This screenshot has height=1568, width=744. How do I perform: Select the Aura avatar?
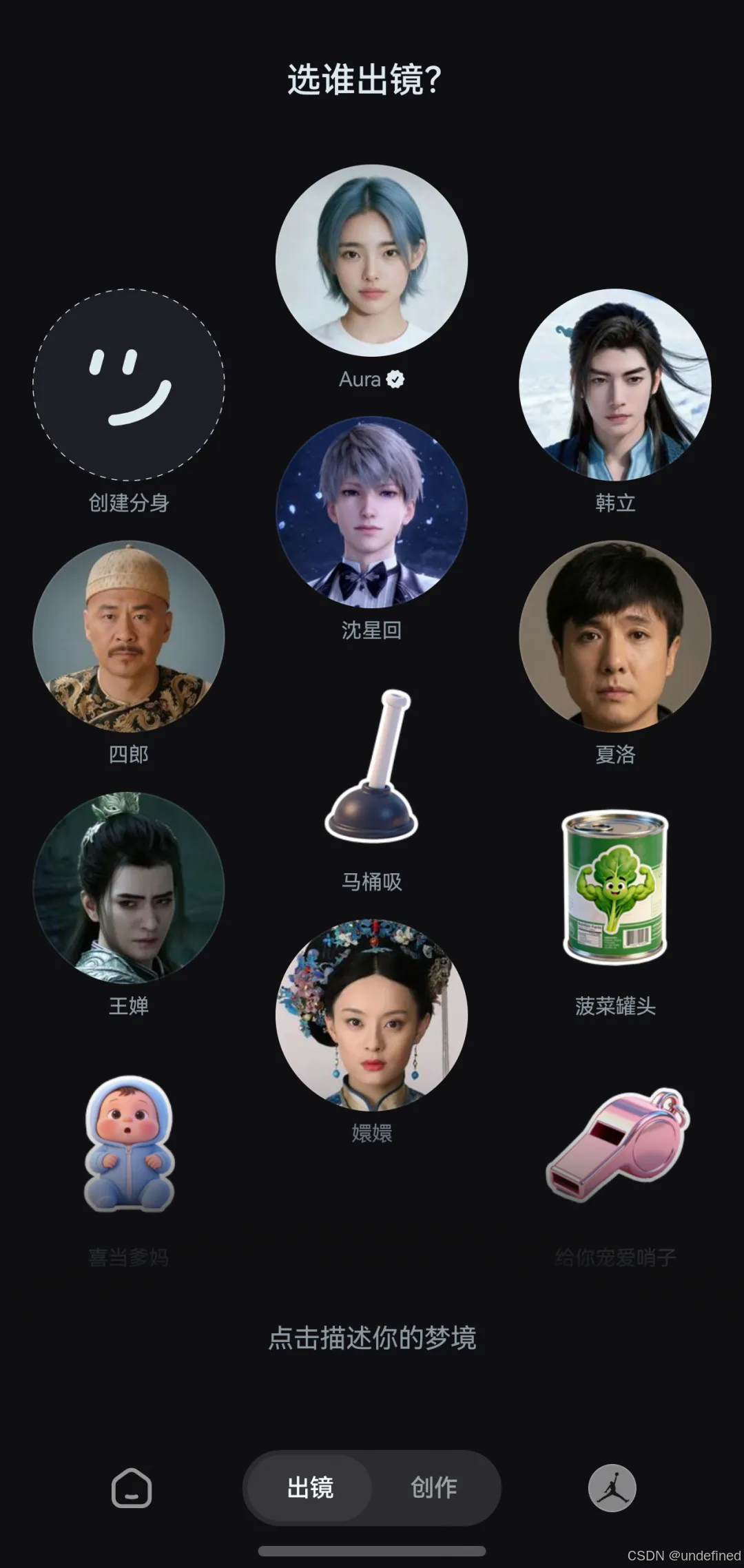coord(371,258)
